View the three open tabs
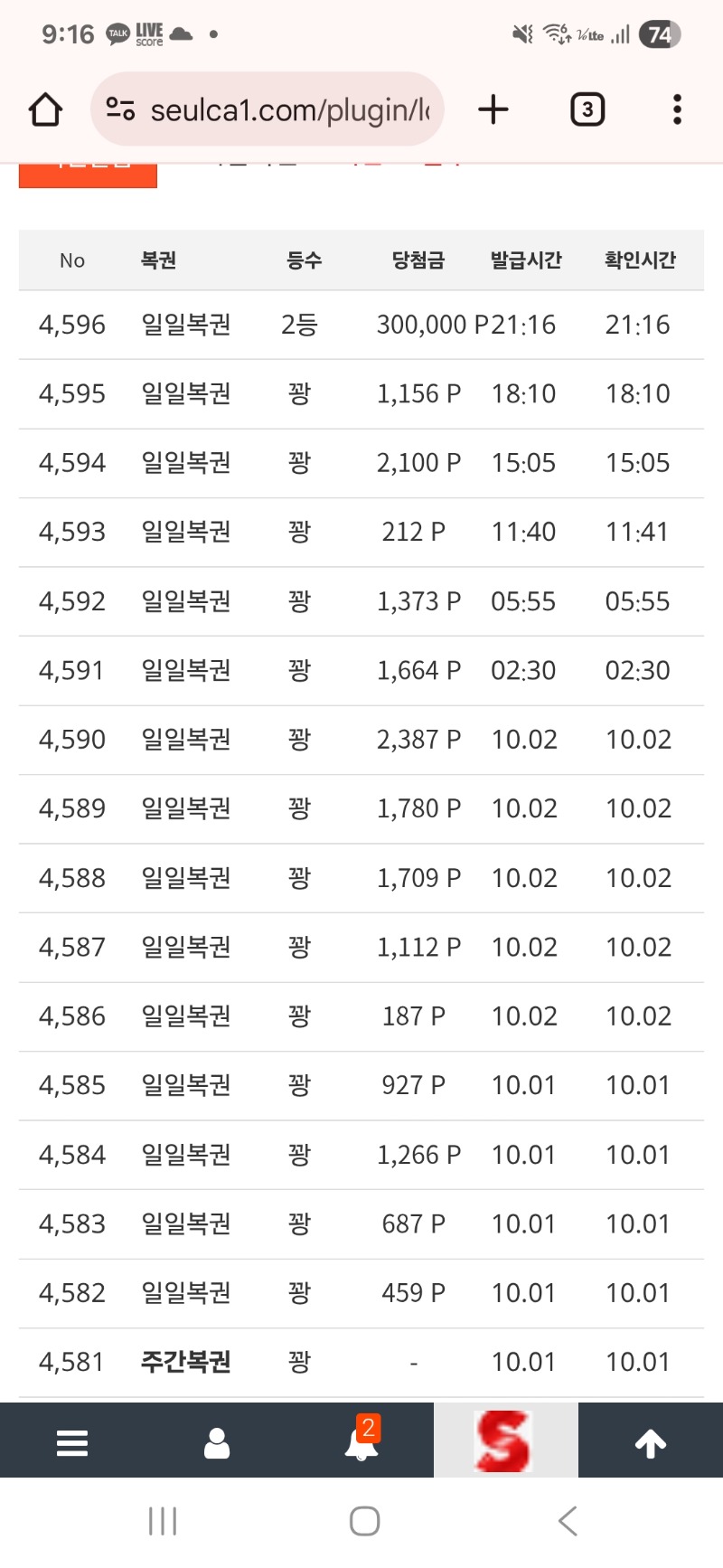Screen dimensions: 723x1568 [x=587, y=110]
